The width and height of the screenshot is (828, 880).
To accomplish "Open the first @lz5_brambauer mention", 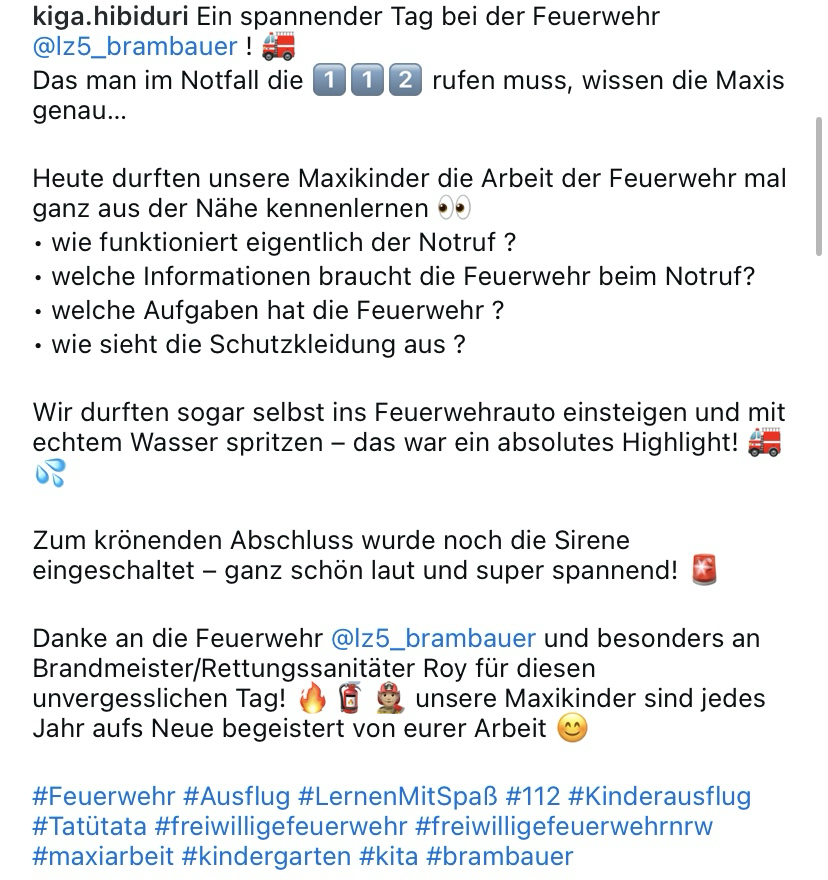I will (135, 47).
